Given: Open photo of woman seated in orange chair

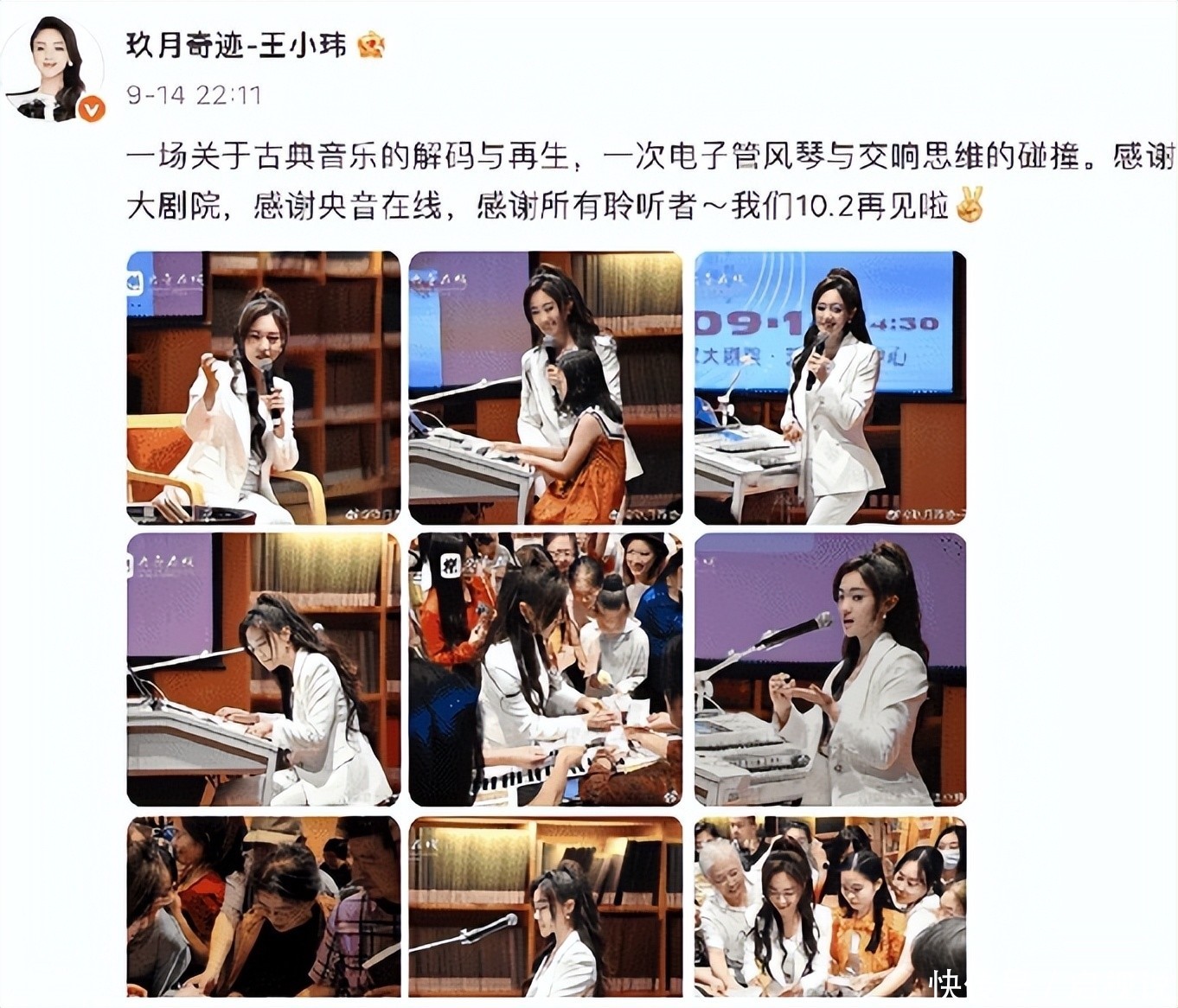Looking at the screenshot, I should [x=263, y=387].
